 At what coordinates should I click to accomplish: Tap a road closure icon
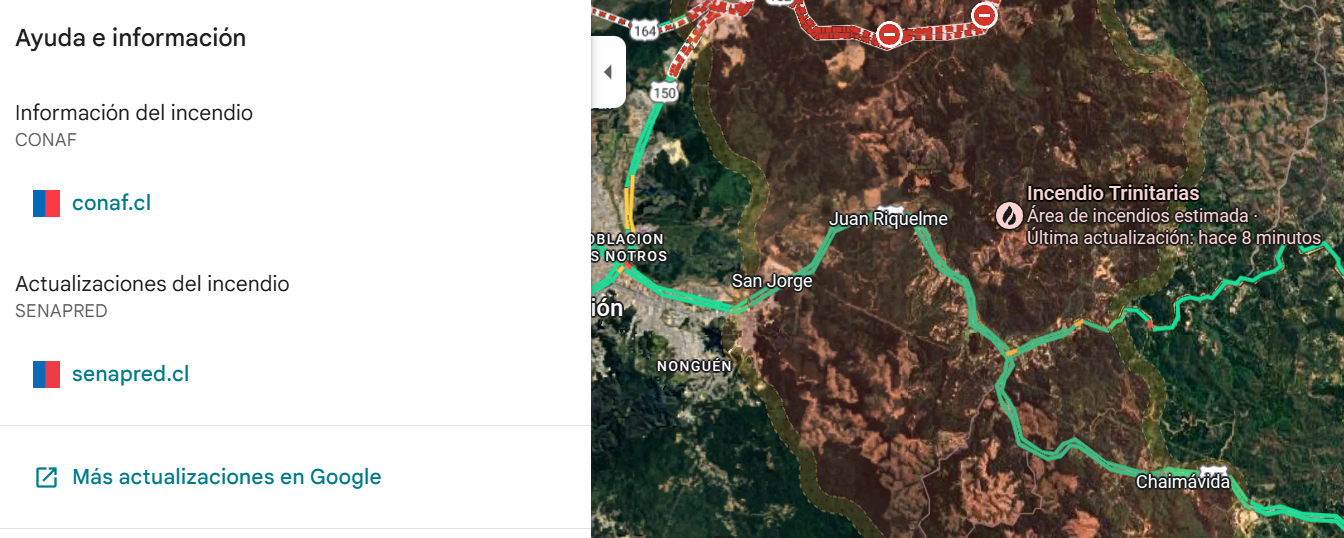(890, 35)
